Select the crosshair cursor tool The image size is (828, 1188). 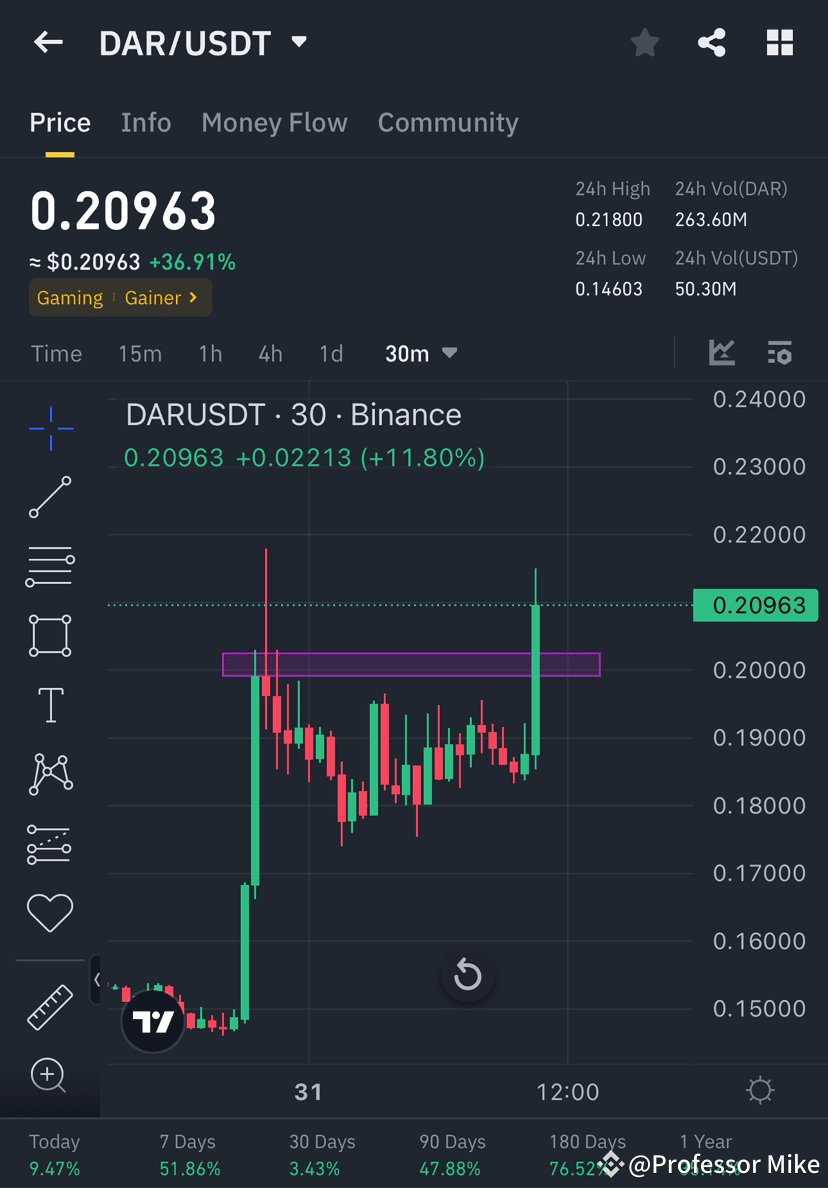click(50, 428)
